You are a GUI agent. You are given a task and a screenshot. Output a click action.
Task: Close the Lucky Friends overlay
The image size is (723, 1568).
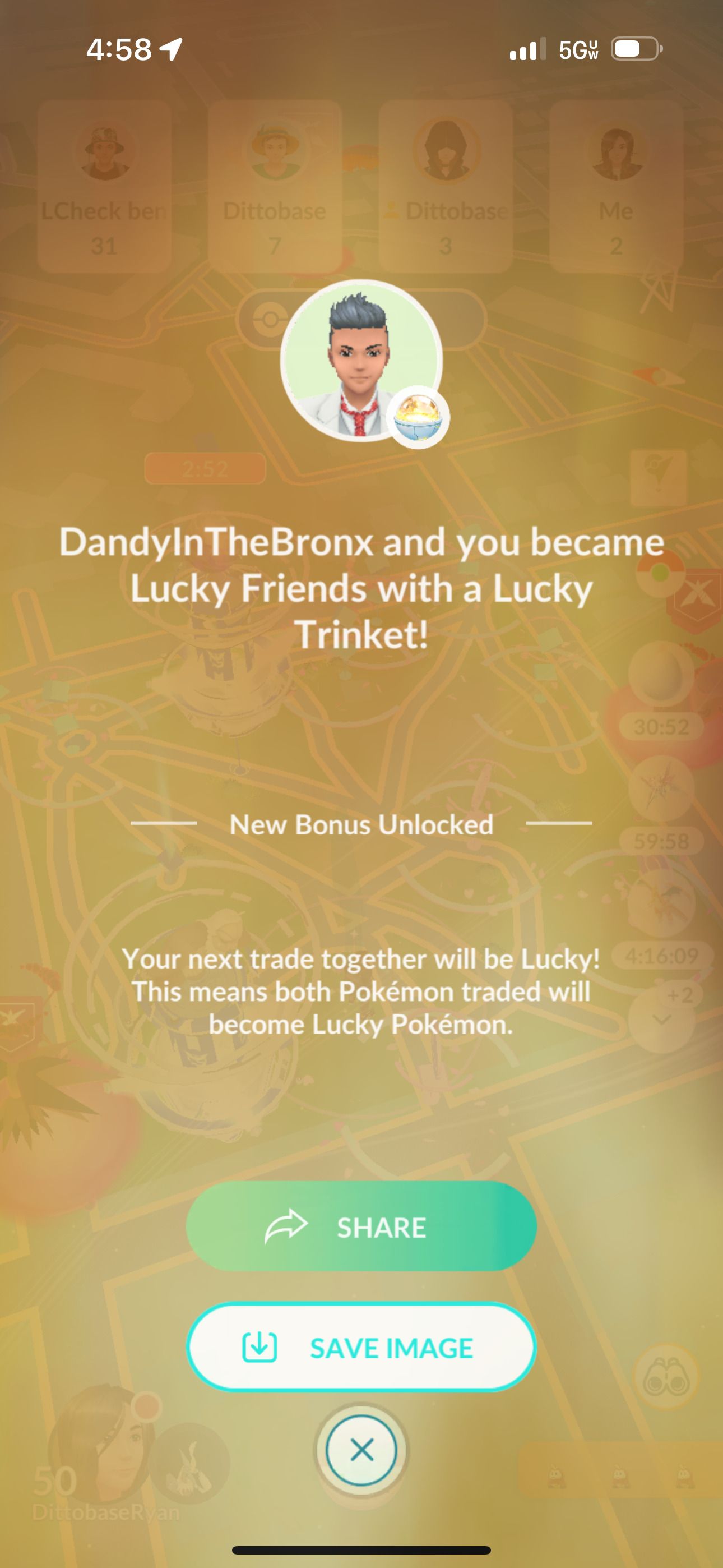pos(361,1451)
